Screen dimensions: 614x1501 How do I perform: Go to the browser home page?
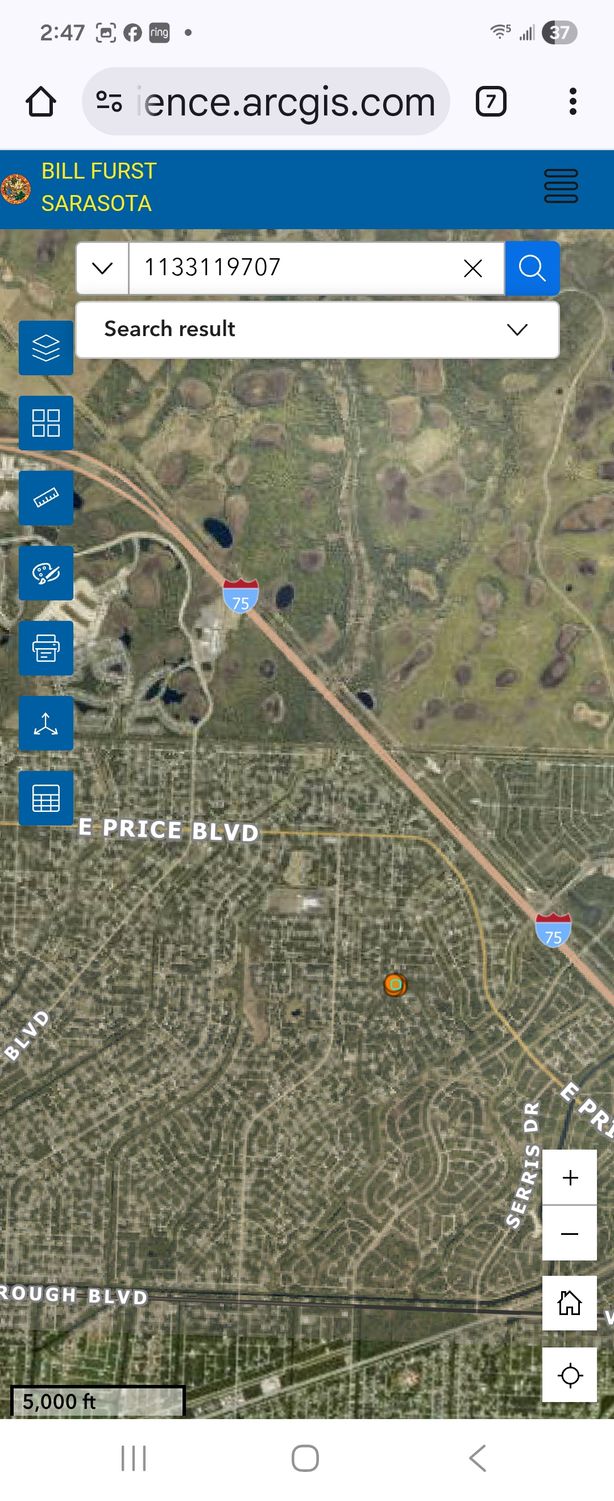pyautogui.click(x=41, y=101)
